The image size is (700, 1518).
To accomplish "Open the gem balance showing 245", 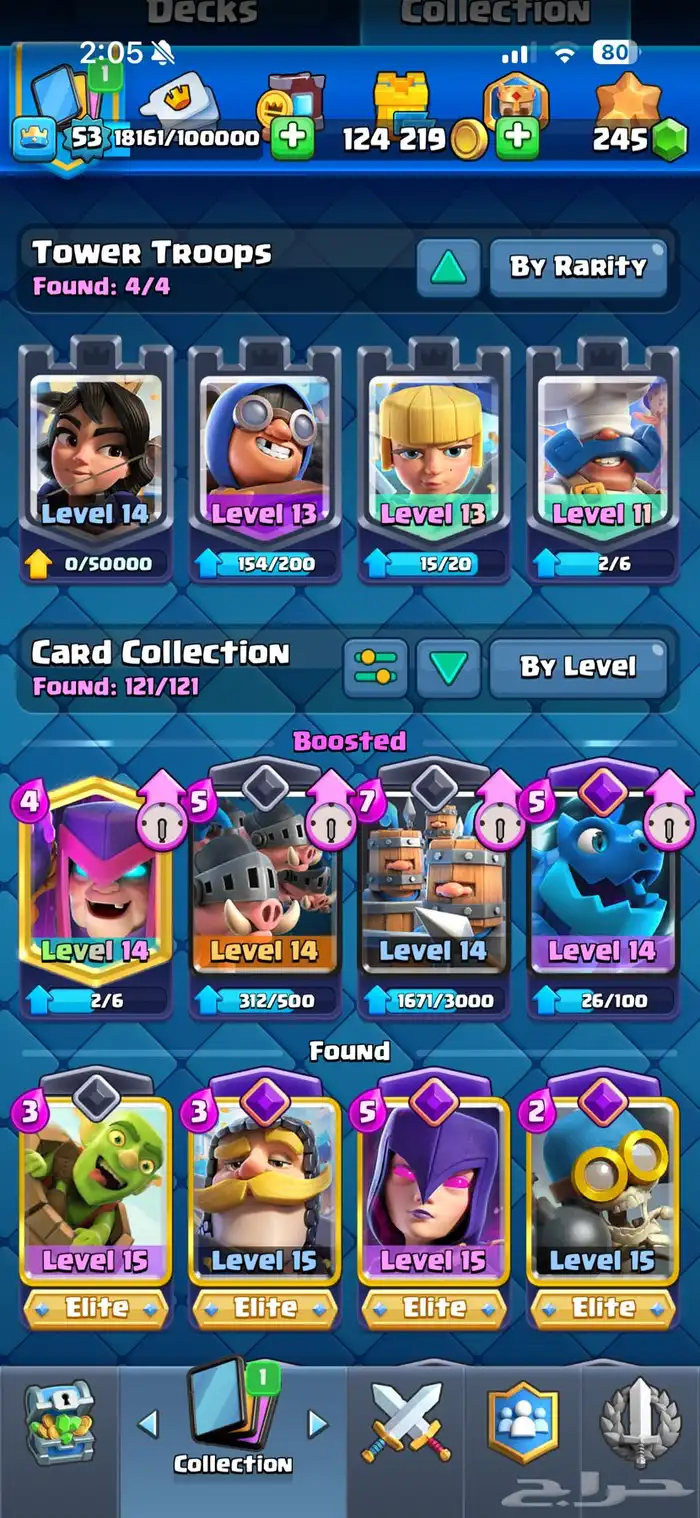I will pyautogui.click(x=640, y=137).
